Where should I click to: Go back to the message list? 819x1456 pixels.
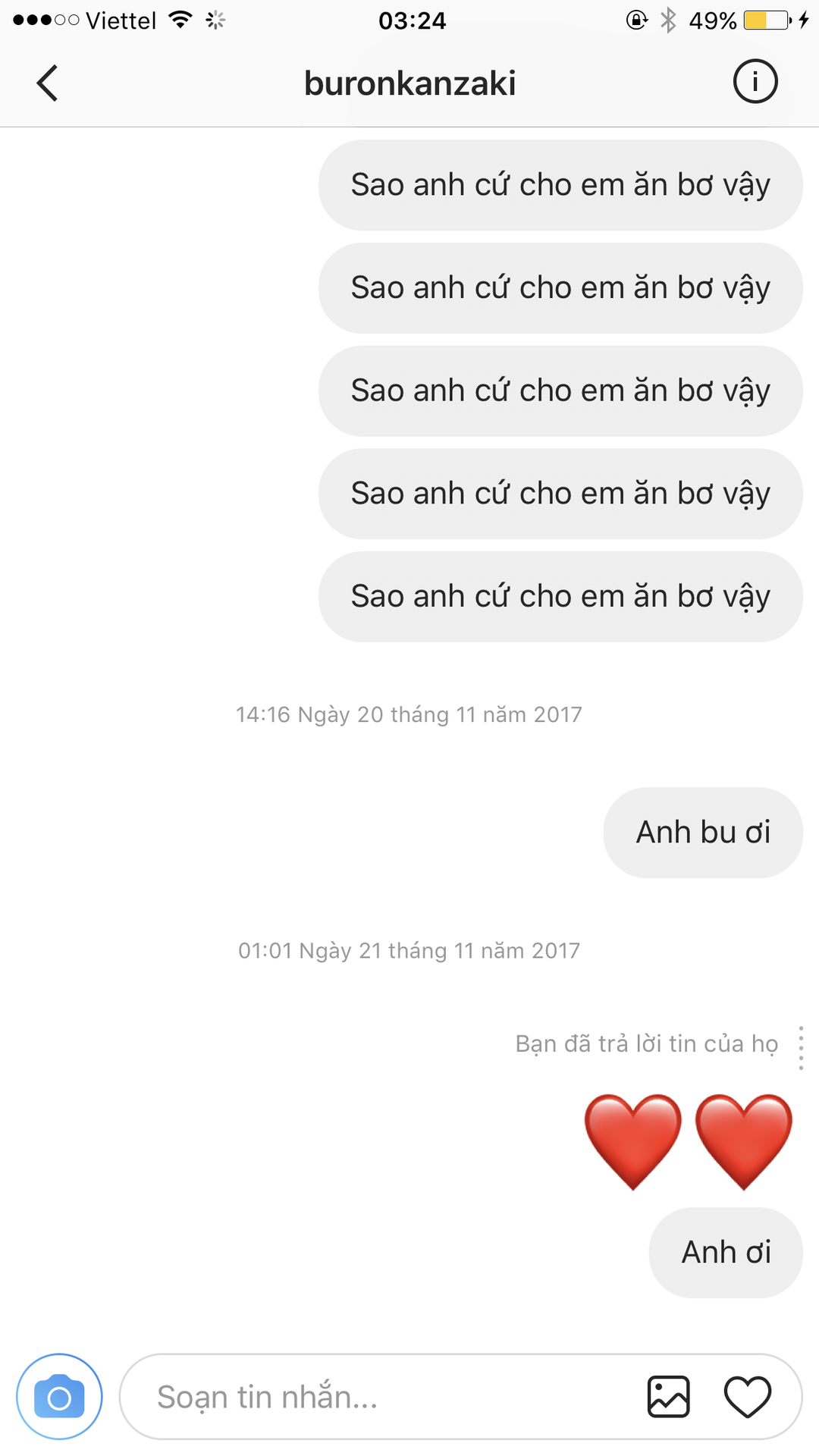(47, 83)
